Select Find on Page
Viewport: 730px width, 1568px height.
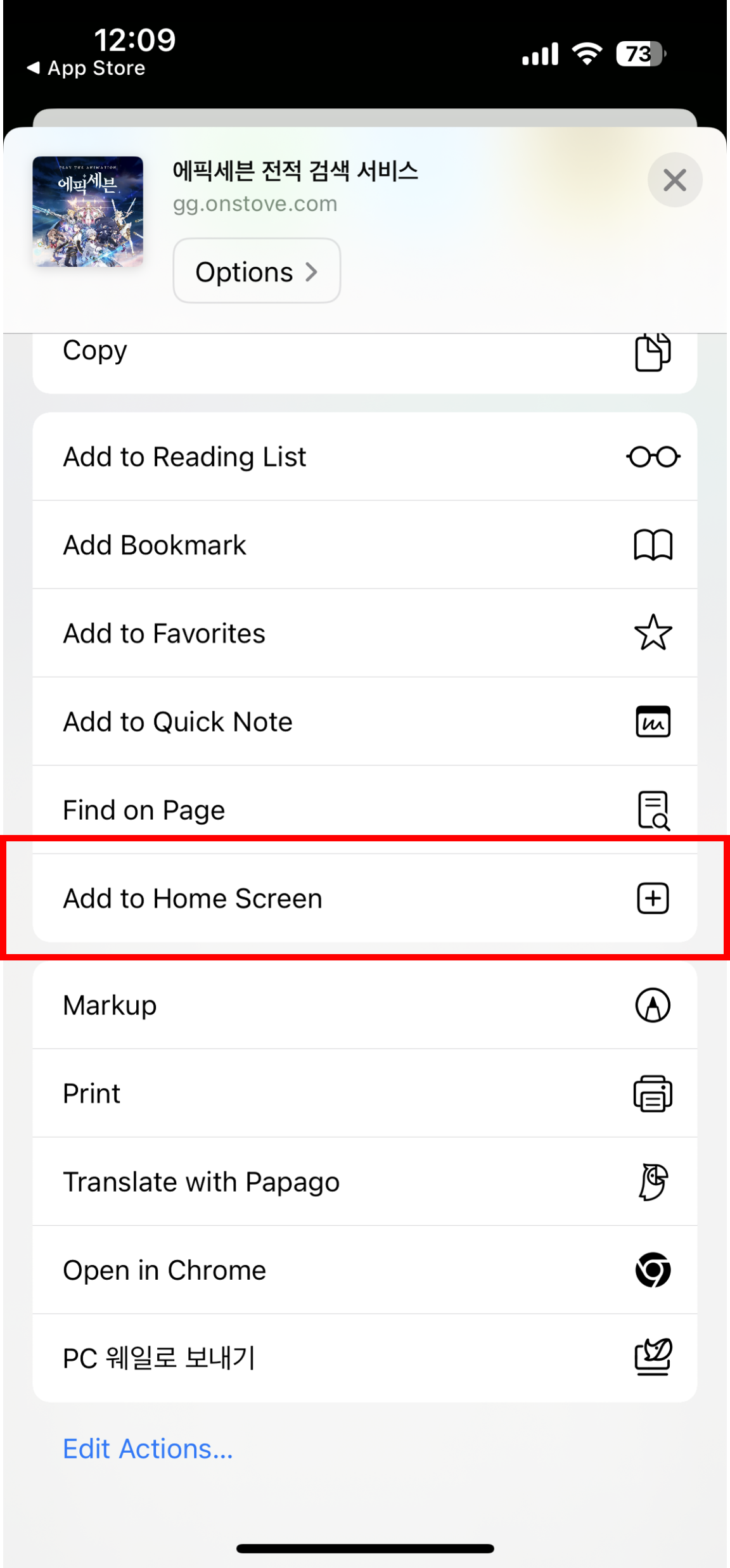pos(365,810)
